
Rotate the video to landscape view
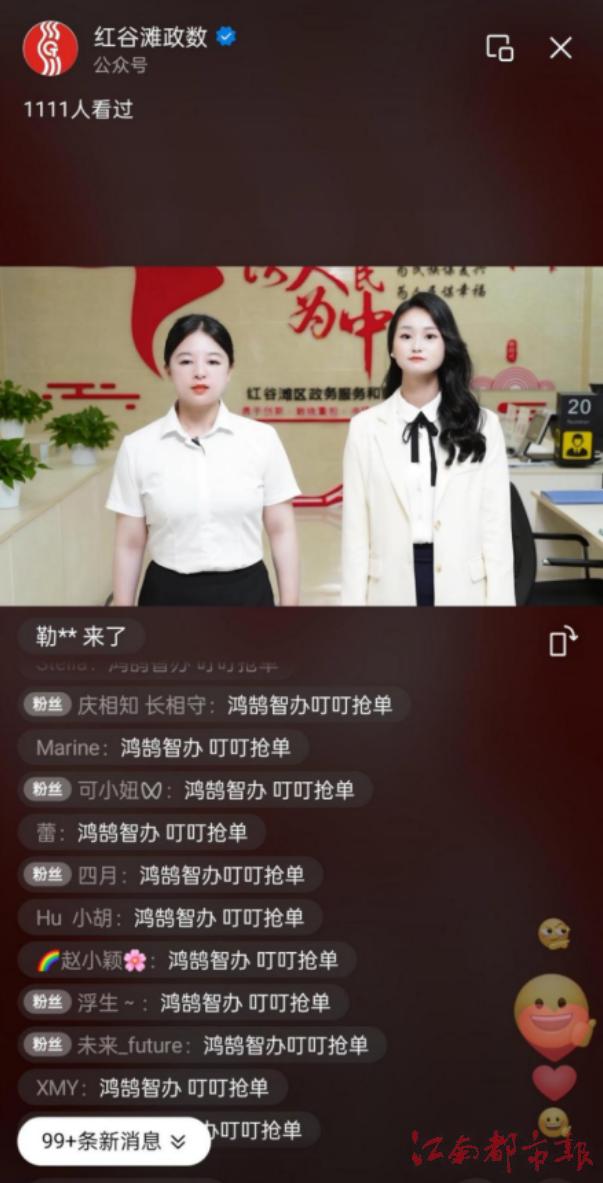click(563, 642)
